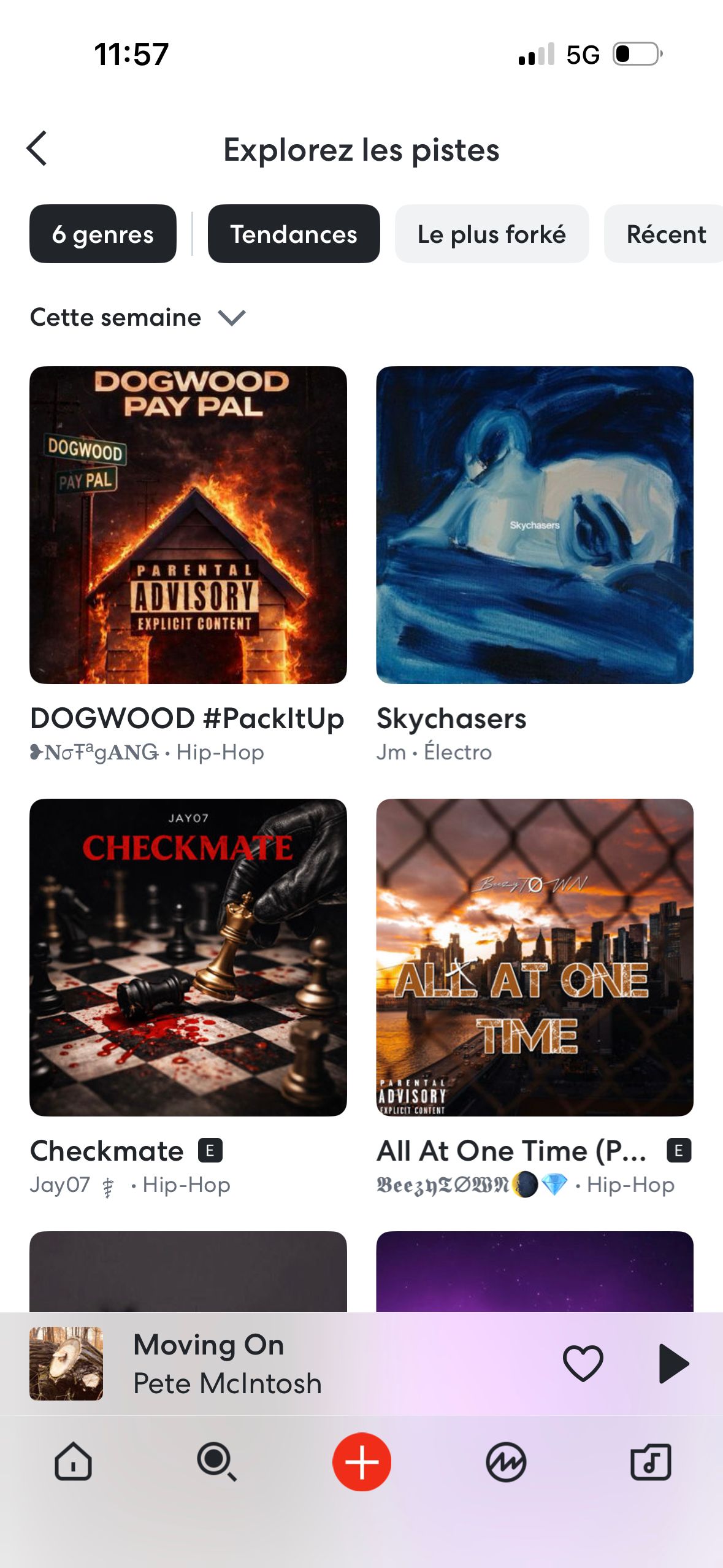The image size is (723, 1568).
Task: Play the track Moving On
Action: coord(674,1363)
